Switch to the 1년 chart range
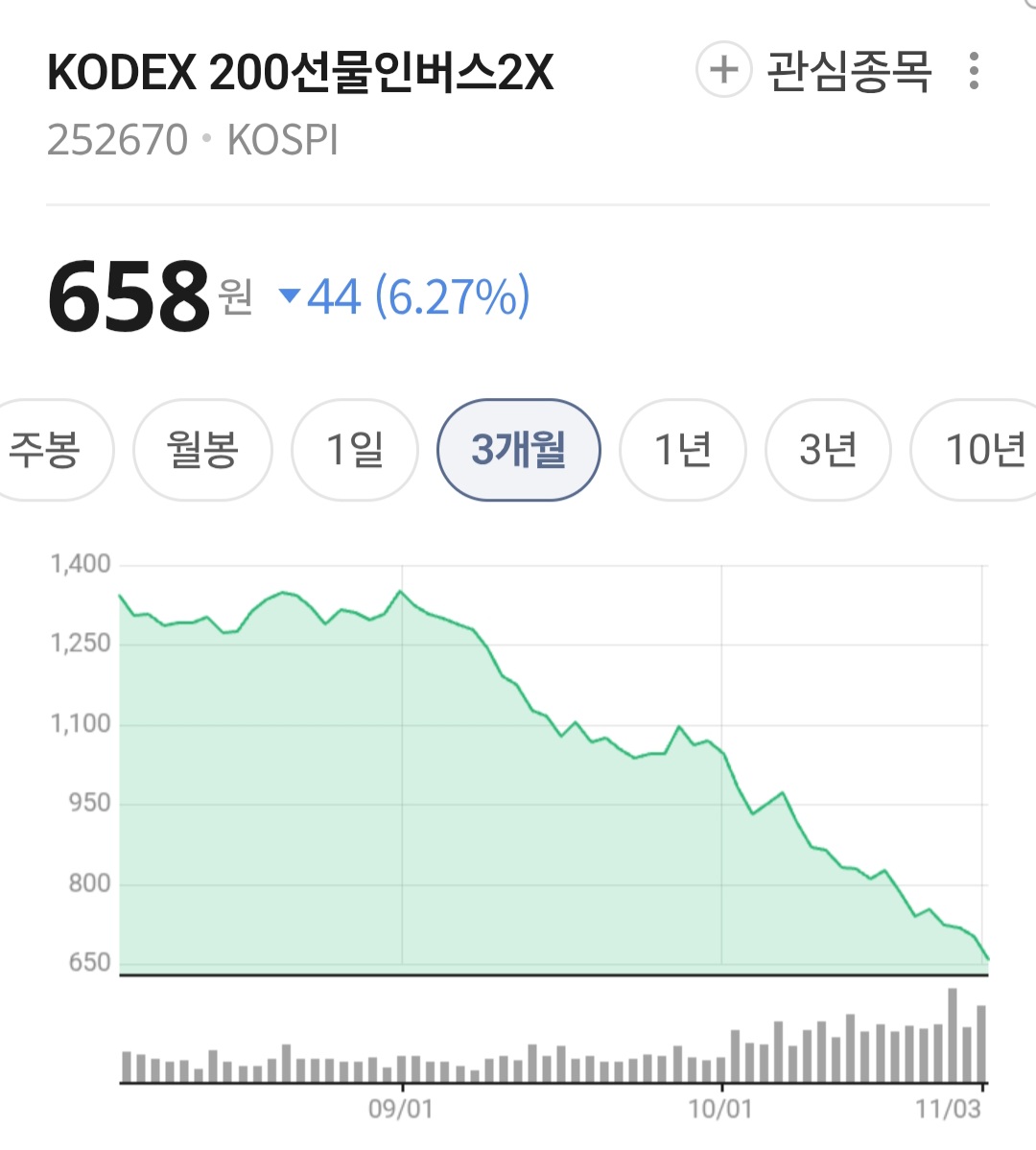 [683, 450]
